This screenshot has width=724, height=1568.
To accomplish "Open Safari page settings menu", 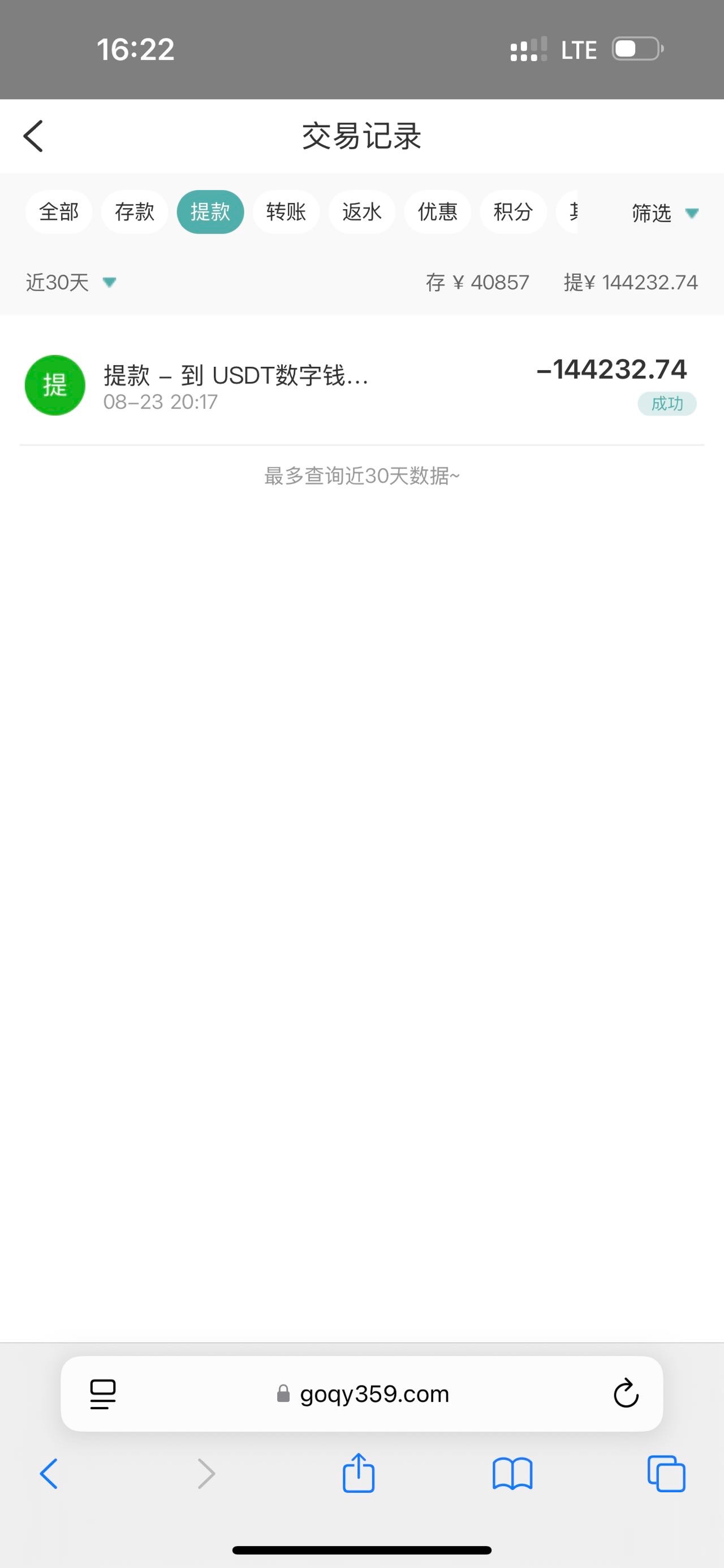I will click(x=103, y=1394).
